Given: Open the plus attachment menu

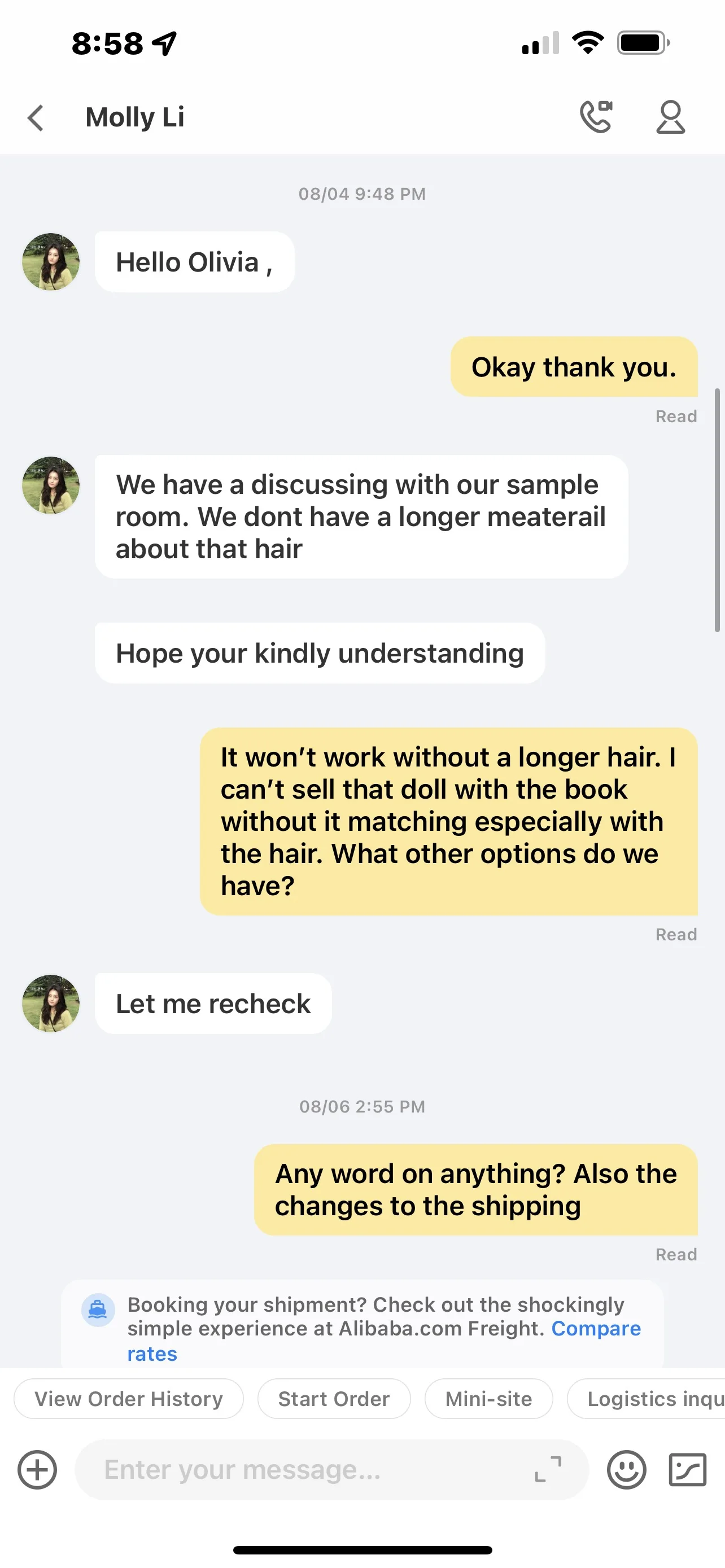Looking at the screenshot, I should tap(37, 1470).
